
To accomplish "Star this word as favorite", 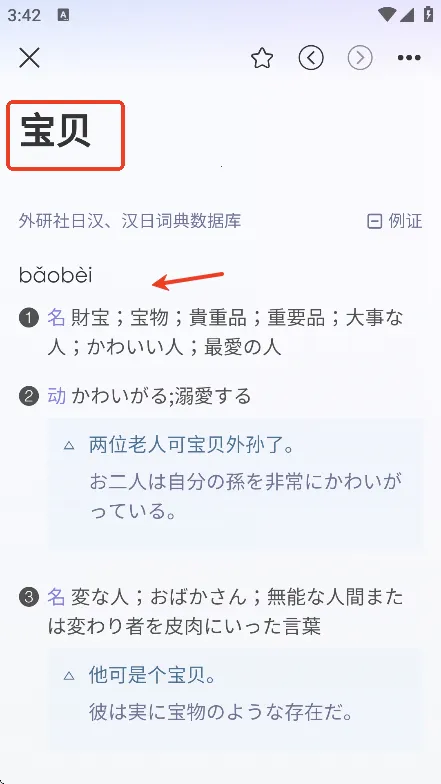I will coord(262,58).
